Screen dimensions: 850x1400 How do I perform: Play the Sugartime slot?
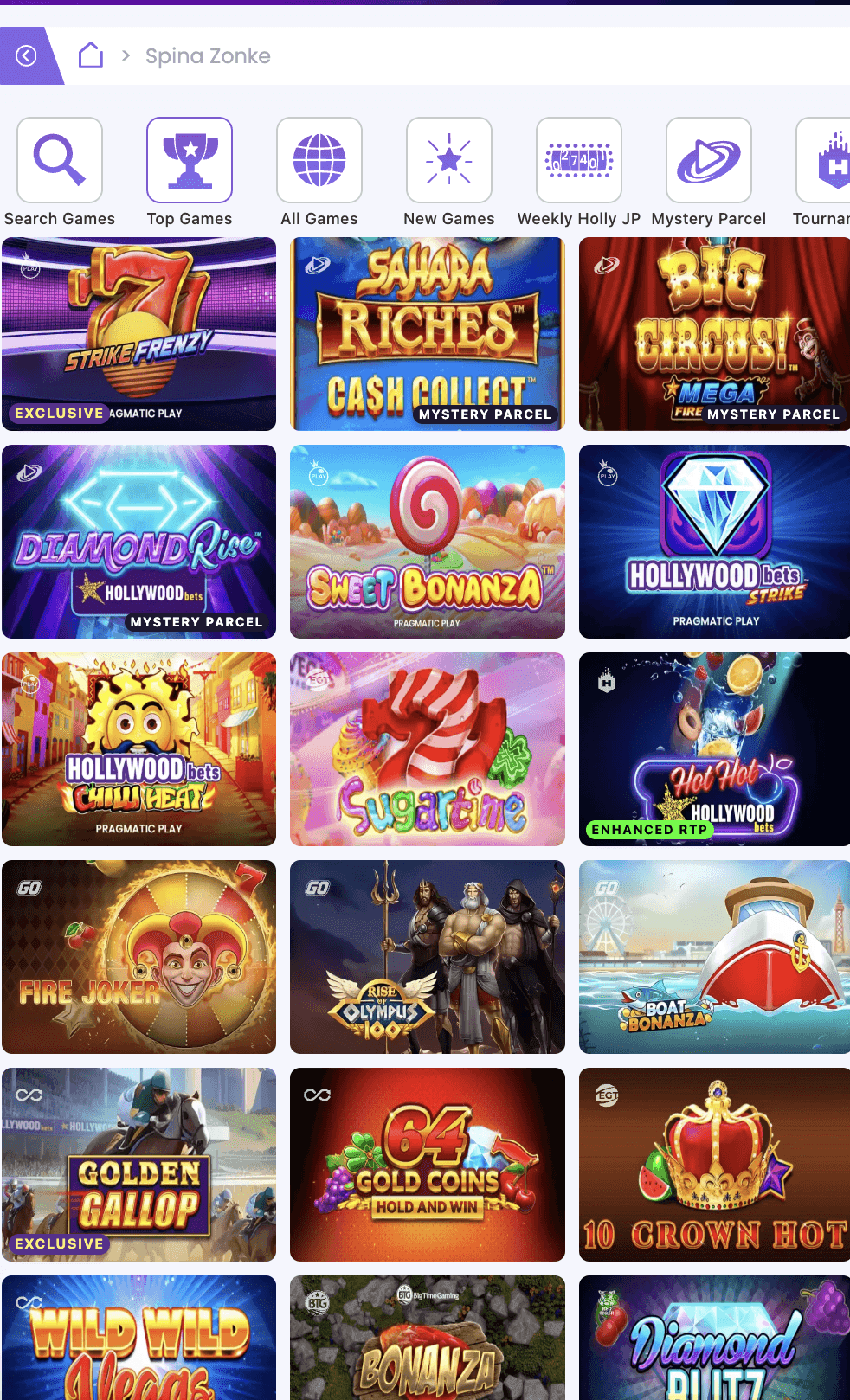click(428, 749)
